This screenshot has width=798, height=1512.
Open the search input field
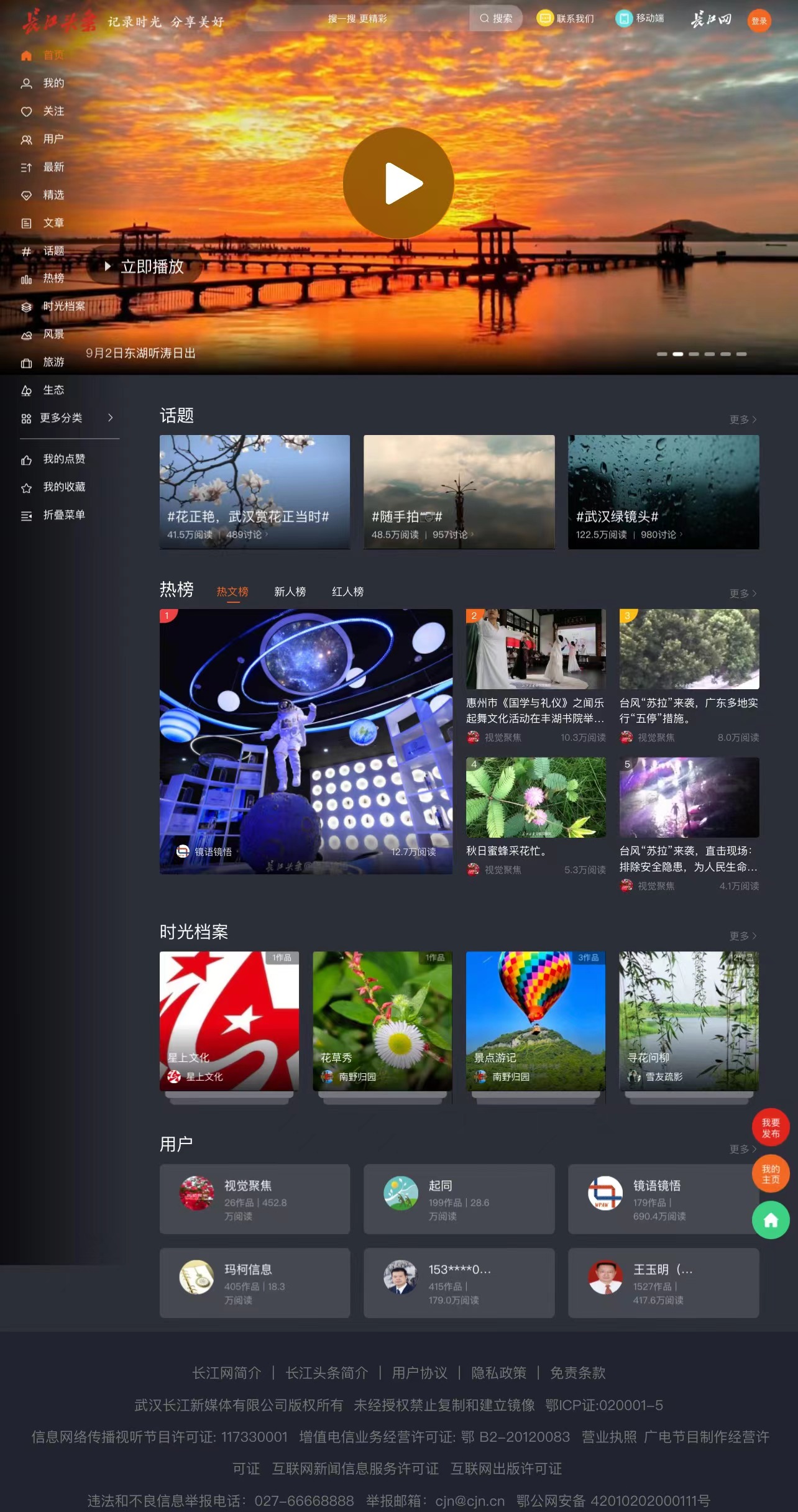tap(357, 19)
